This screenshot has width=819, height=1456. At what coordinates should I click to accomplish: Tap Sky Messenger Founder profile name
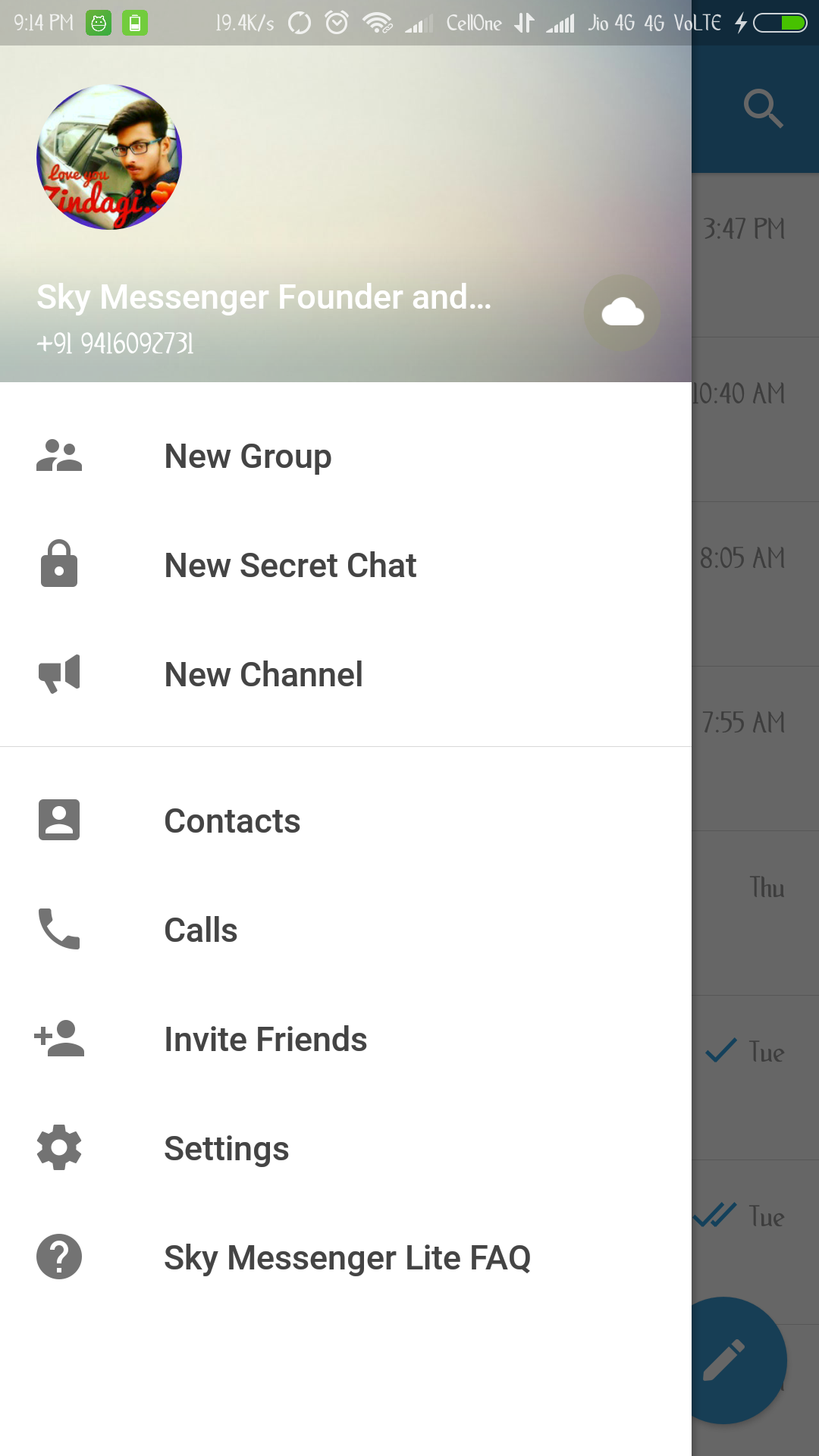(264, 297)
